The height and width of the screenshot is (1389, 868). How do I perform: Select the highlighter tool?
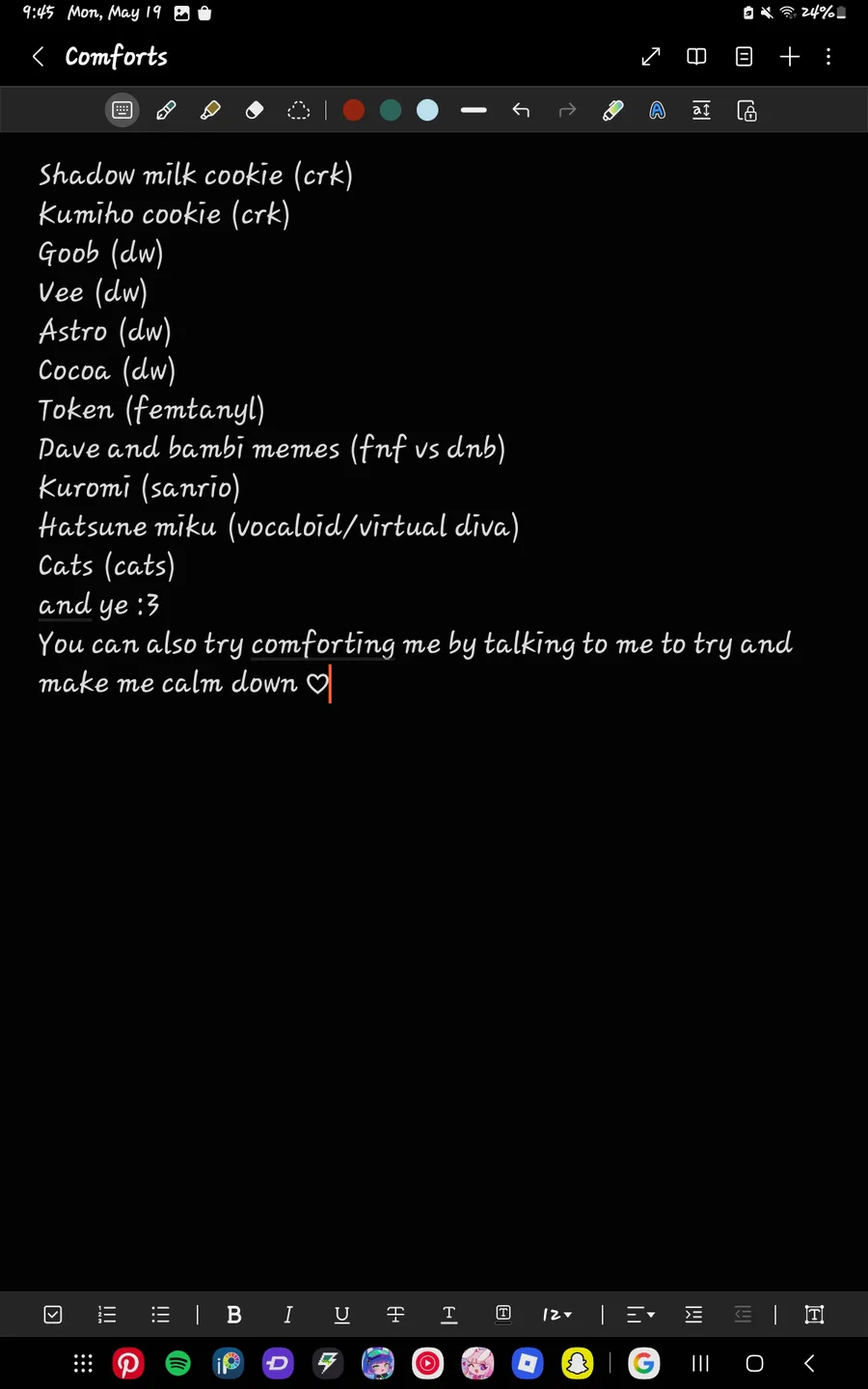pyautogui.click(x=210, y=110)
